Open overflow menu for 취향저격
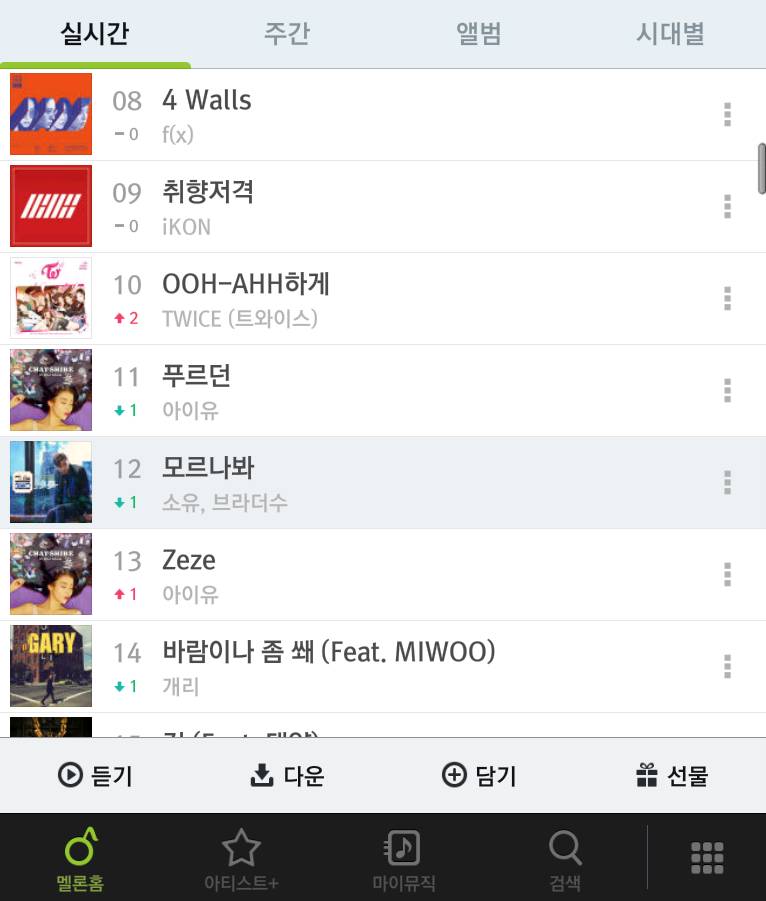The image size is (766, 901). click(727, 206)
